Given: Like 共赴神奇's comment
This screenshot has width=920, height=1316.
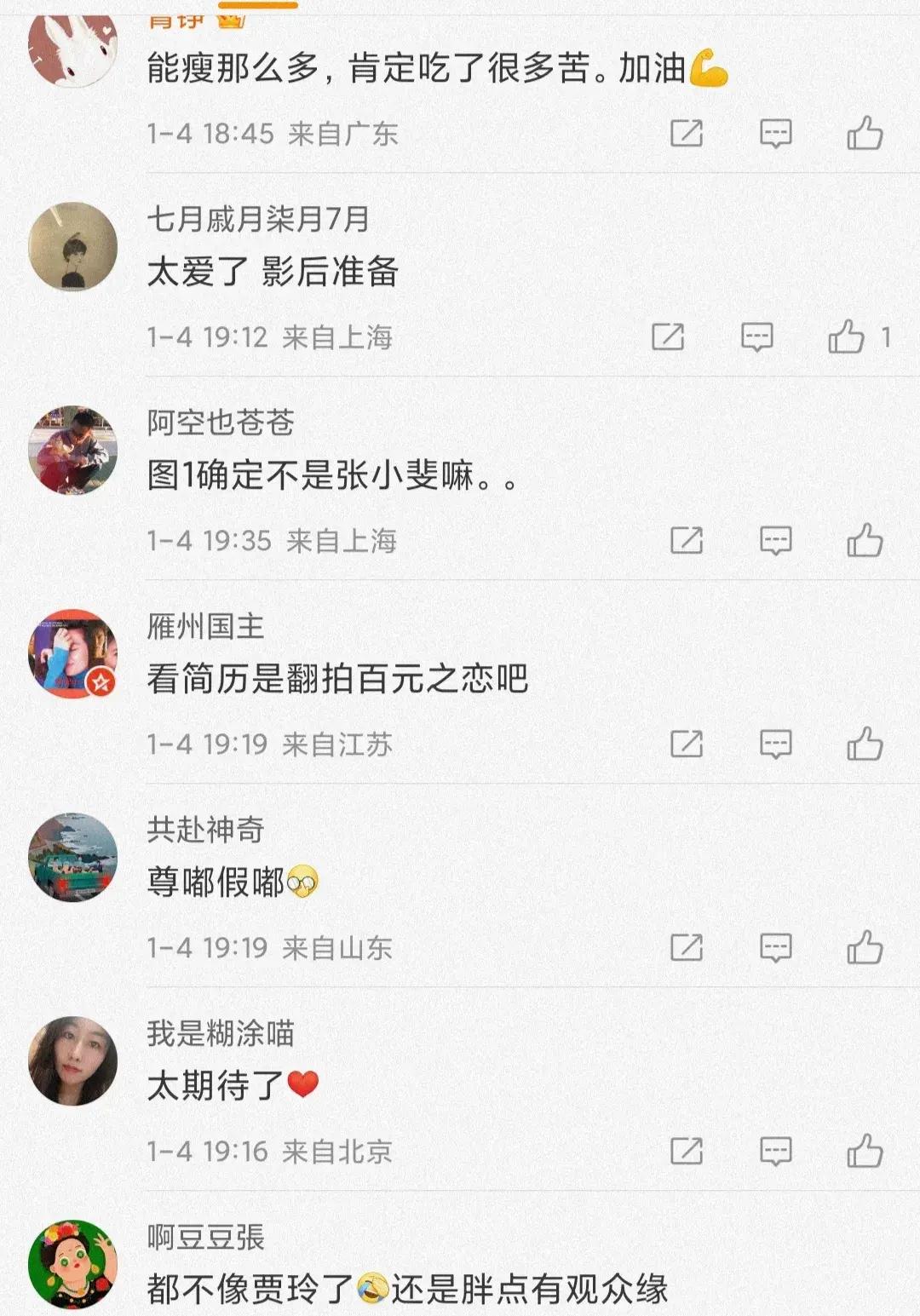Looking at the screenshot, I should tap(865, 948).
